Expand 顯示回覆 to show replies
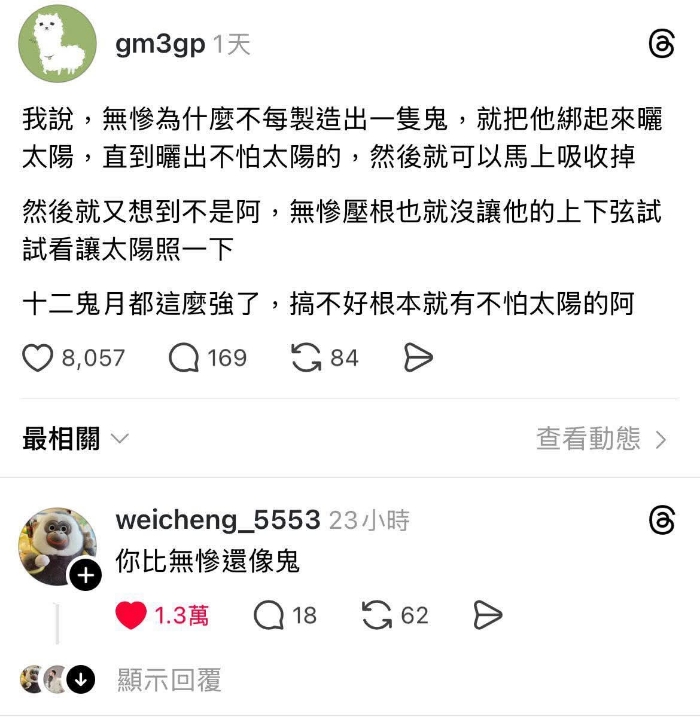This screenshot has width=700, height=723. [x=168, y=680]
